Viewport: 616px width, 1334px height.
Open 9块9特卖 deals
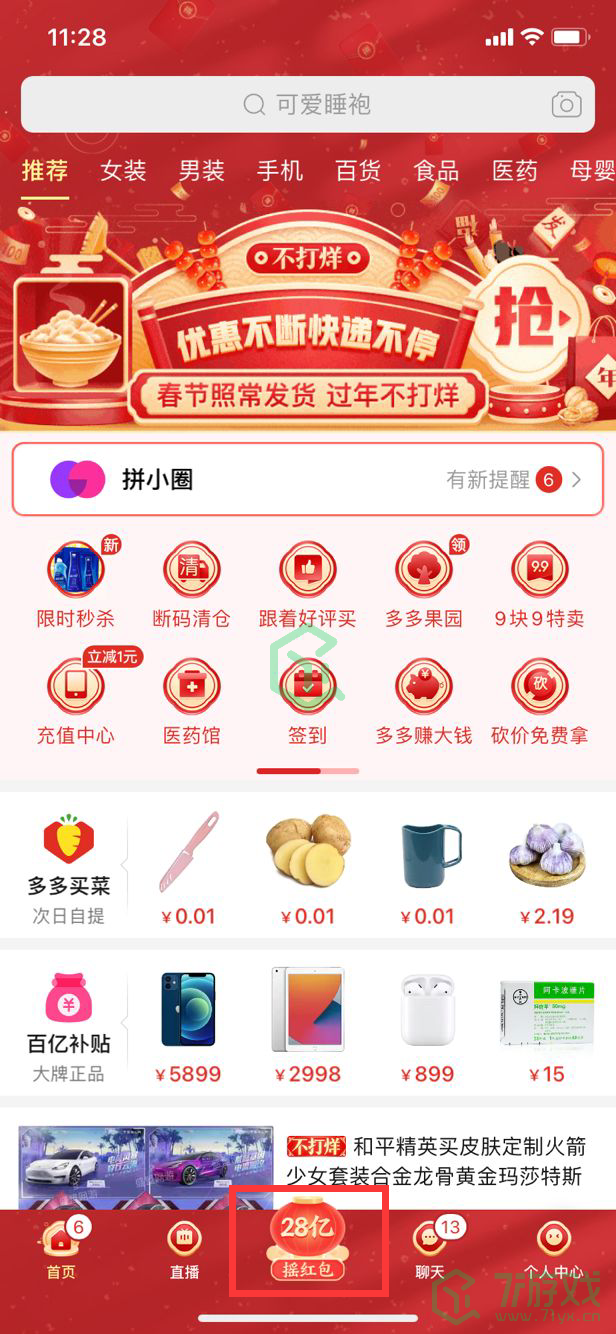point(539,585)
